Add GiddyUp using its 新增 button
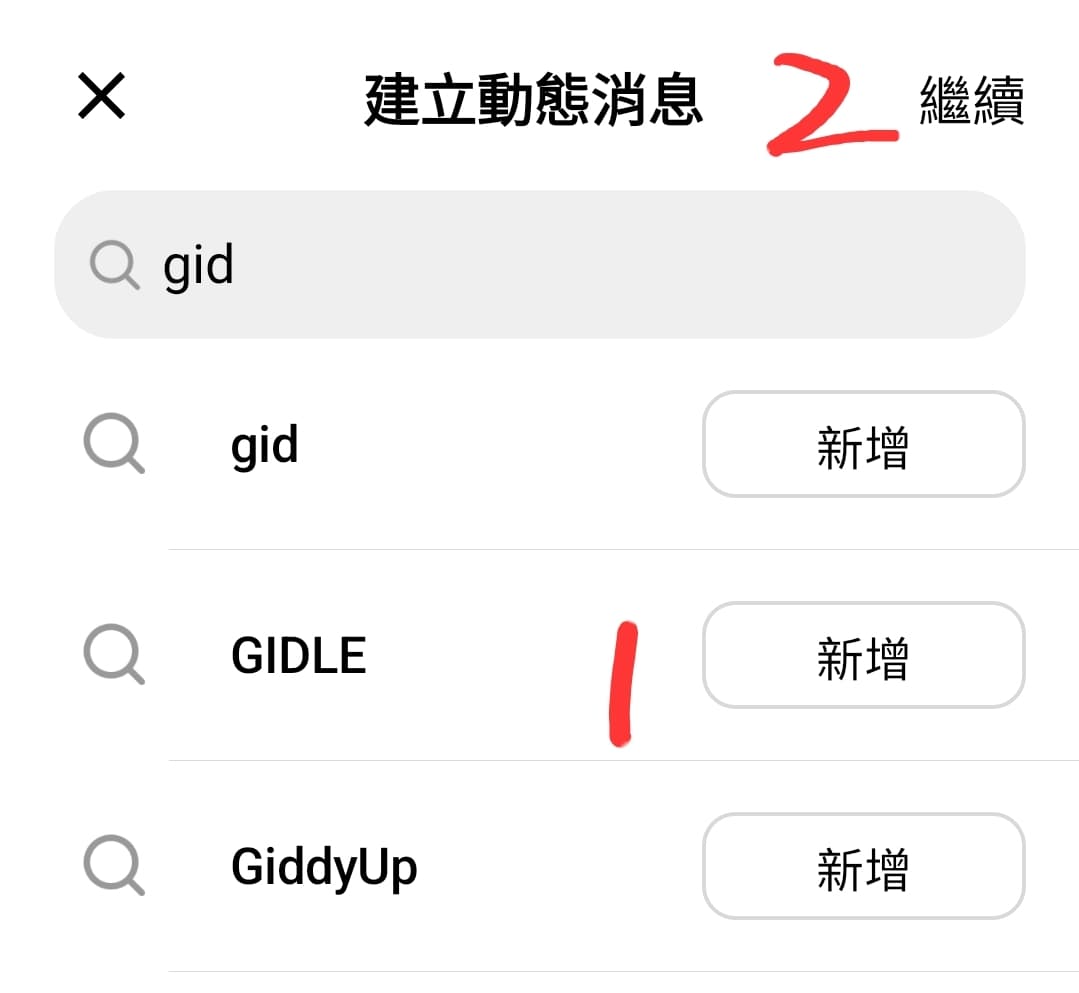The width and height of the screenshot is (1079, 993). click(x=863, y=867)
